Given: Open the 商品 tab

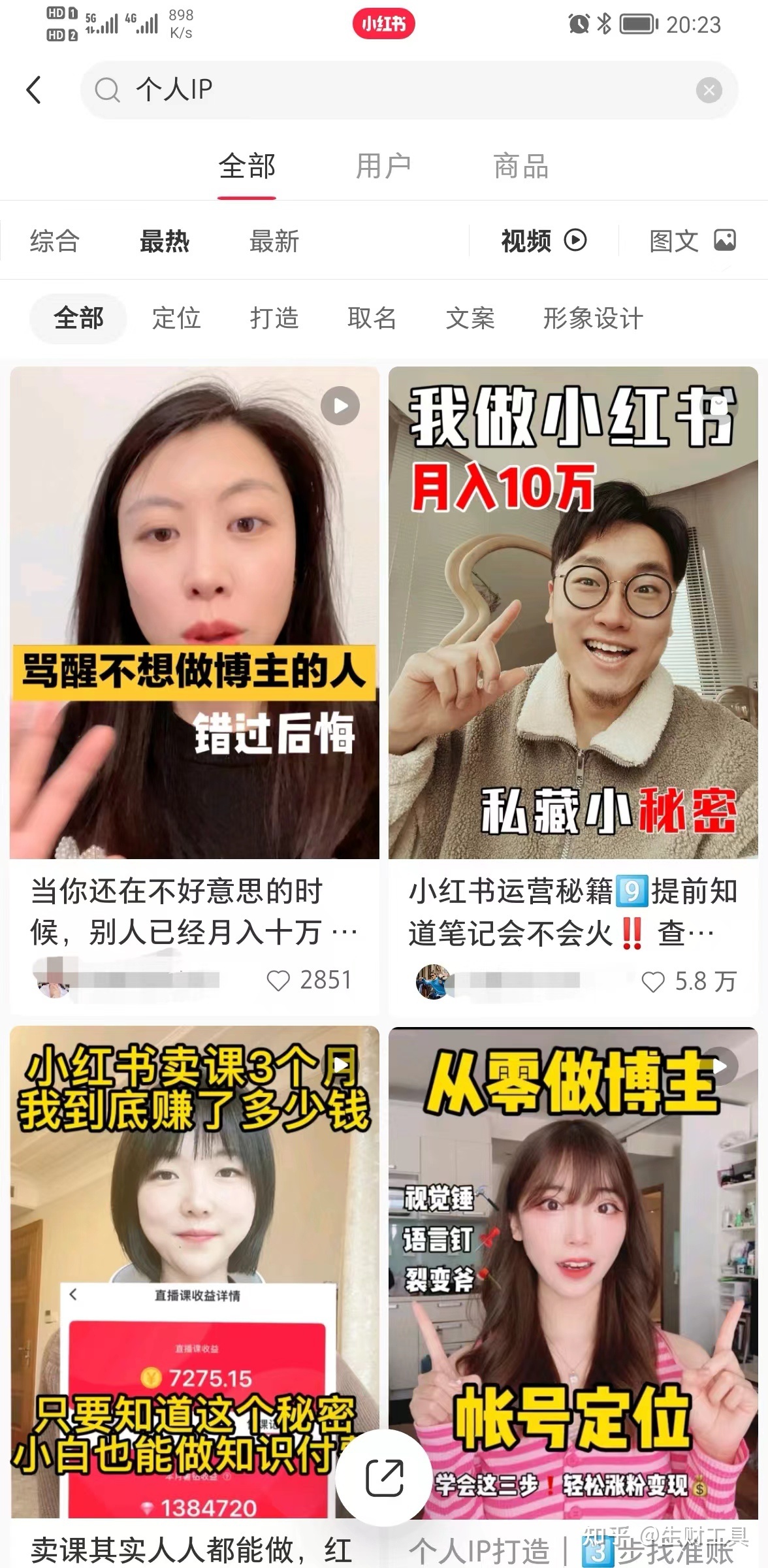Looking at the screenshot, I should [520, 165].
